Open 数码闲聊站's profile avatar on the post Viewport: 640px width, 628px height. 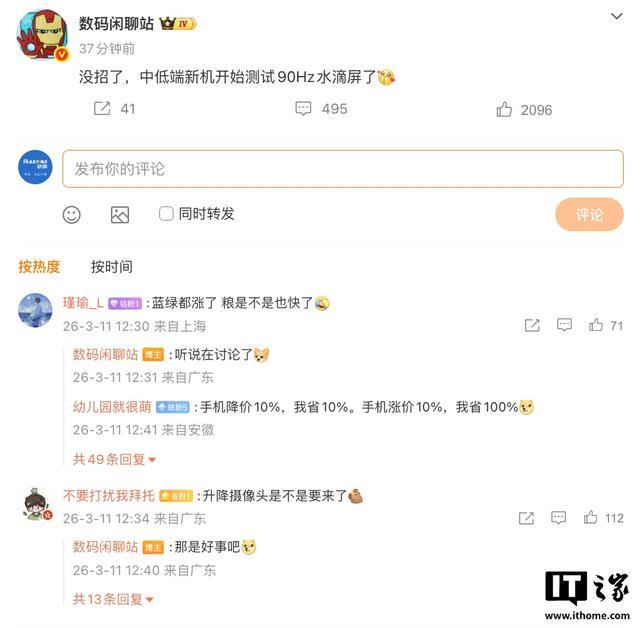pyautogui.click(x=42, y=35)
